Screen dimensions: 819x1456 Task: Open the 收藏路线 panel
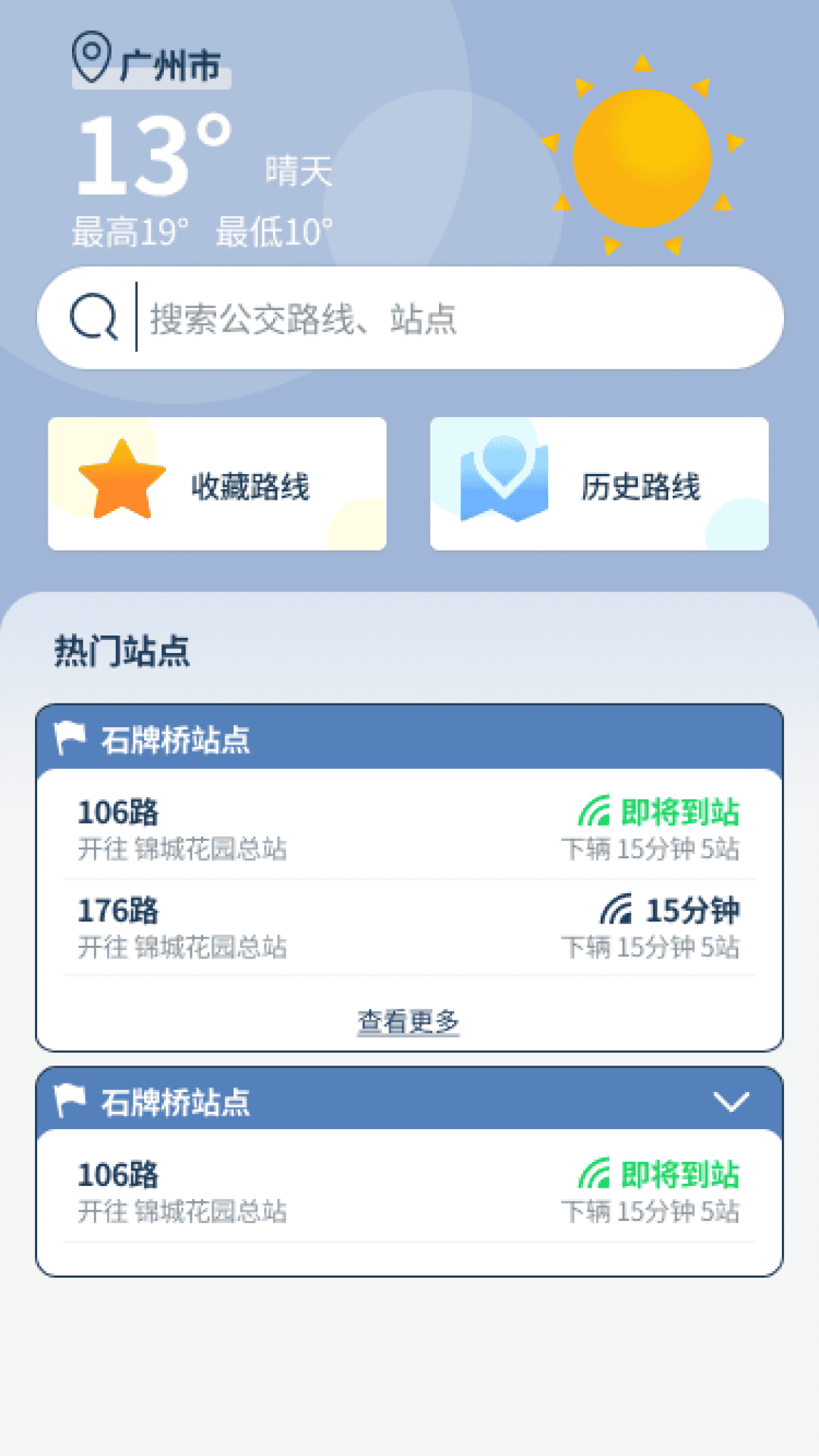pos(217,482)
